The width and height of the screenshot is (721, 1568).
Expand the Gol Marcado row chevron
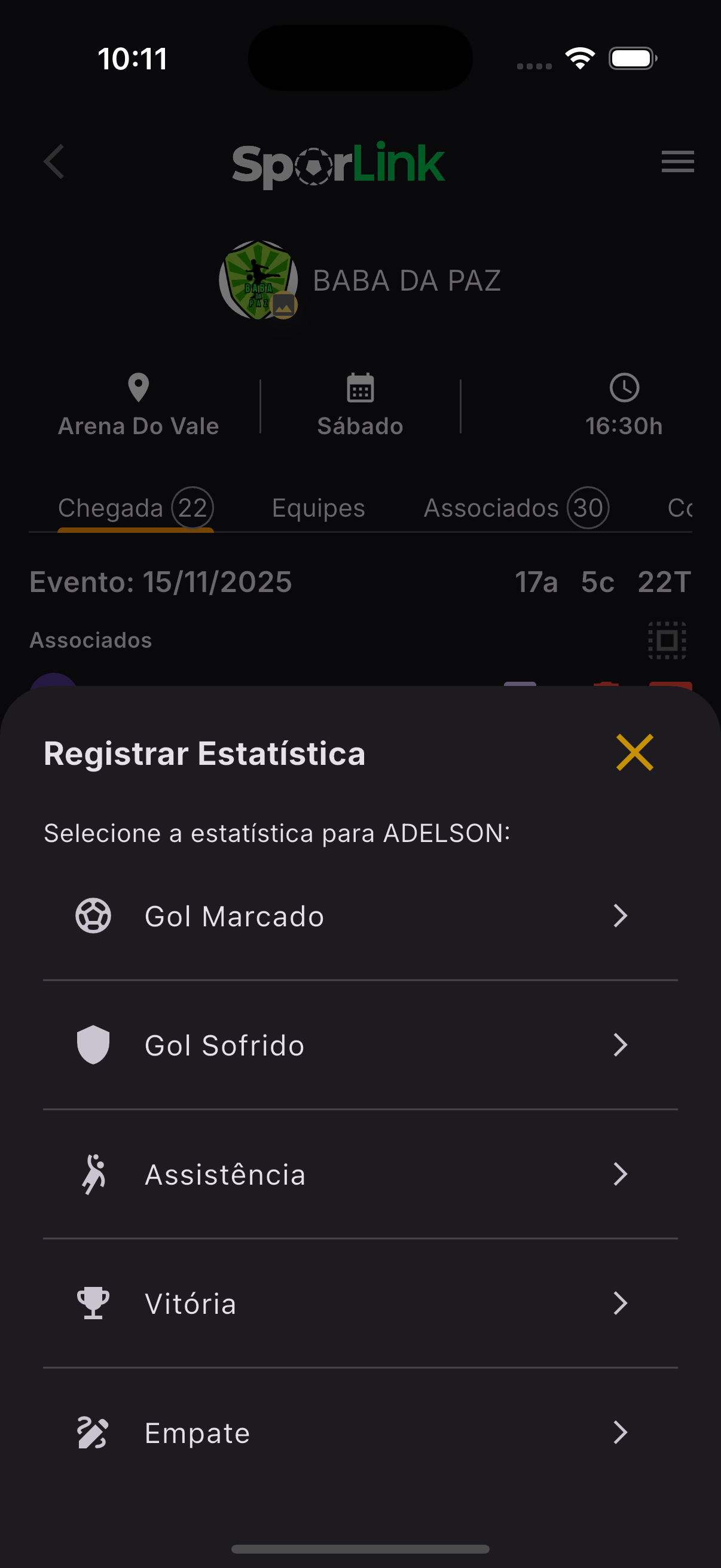621,915
